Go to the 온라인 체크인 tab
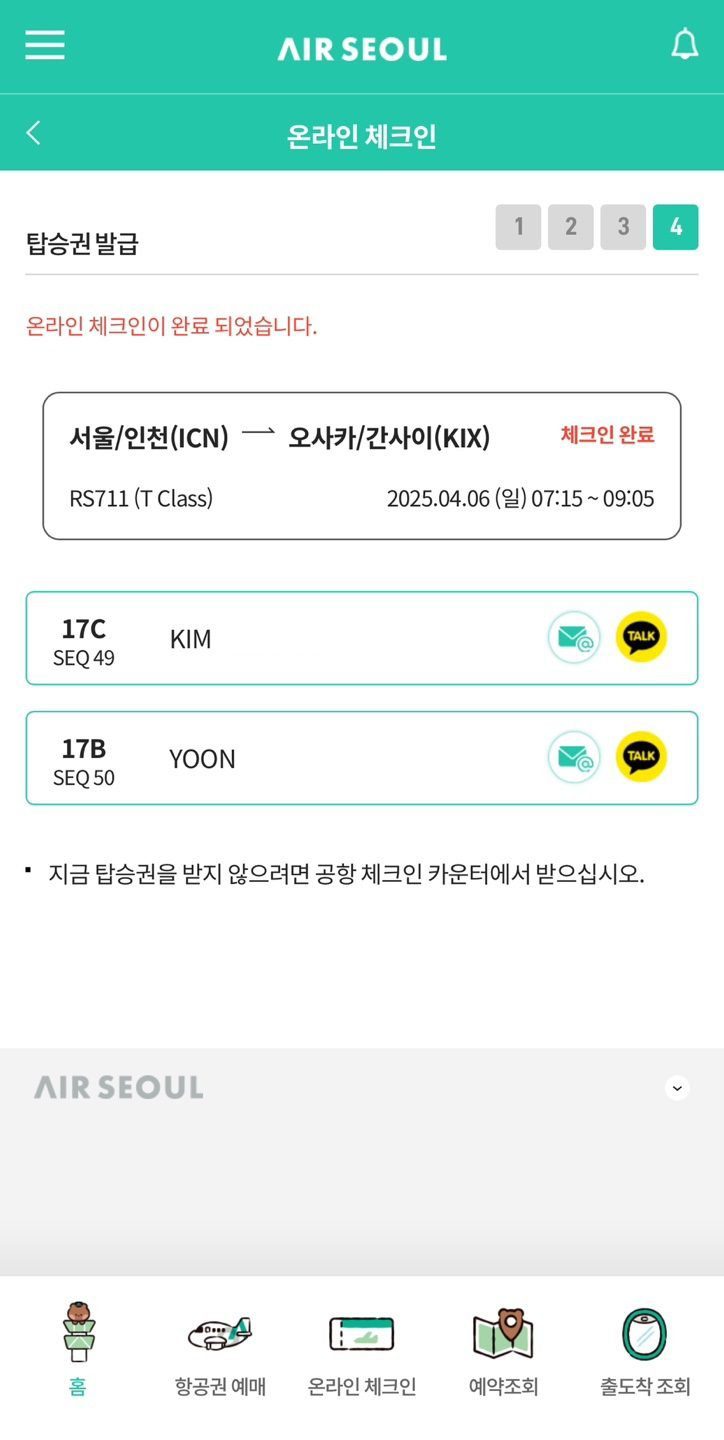This screenshot has height=1440, width=724. (x=362, y=1348)
